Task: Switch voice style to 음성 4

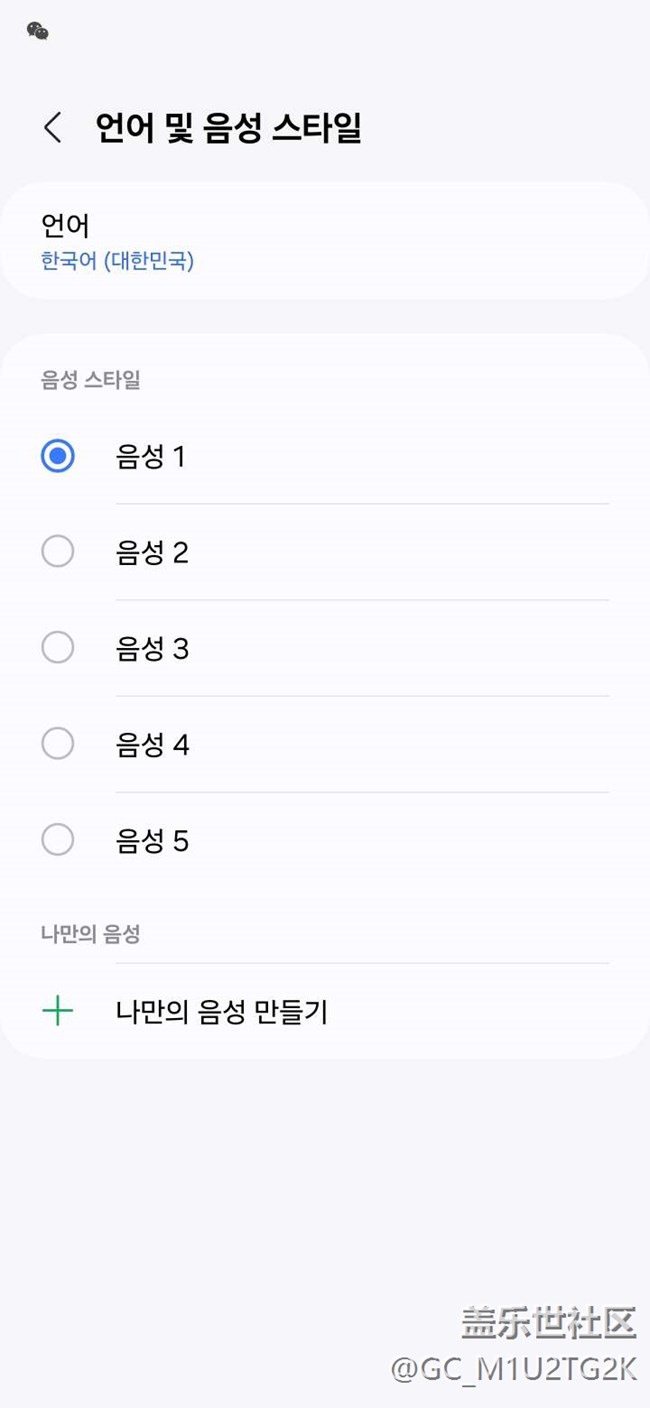Action: pos(58,744)
